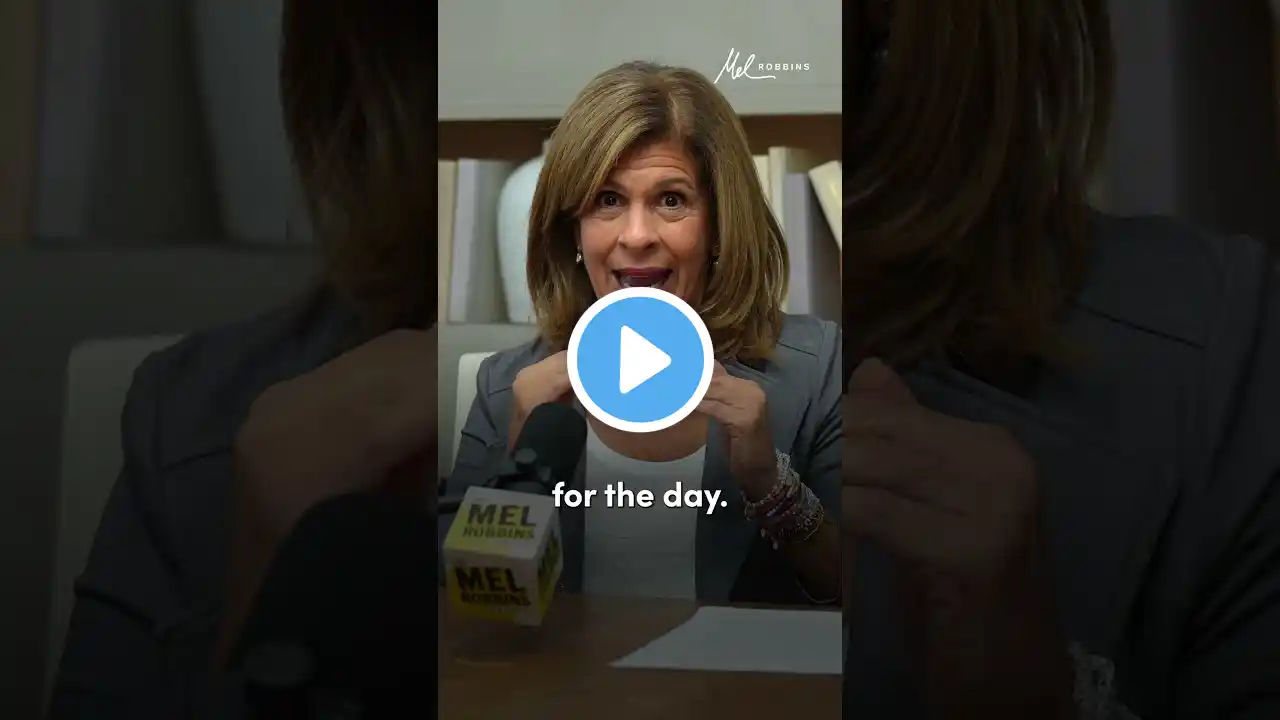
Task: Play the Mel Robbins video
Action: coord(640,360)
